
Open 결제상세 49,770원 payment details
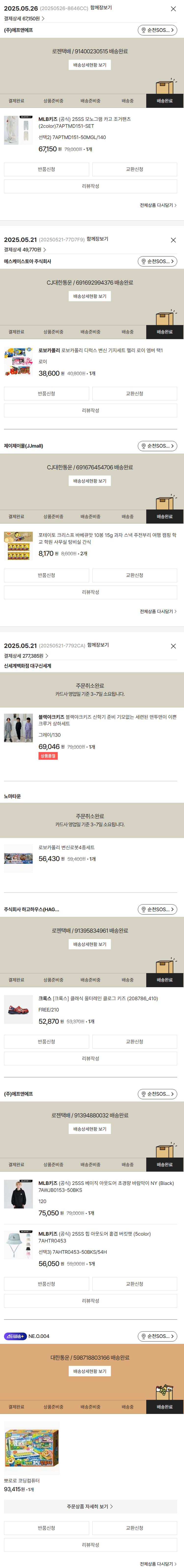point(24,250)
